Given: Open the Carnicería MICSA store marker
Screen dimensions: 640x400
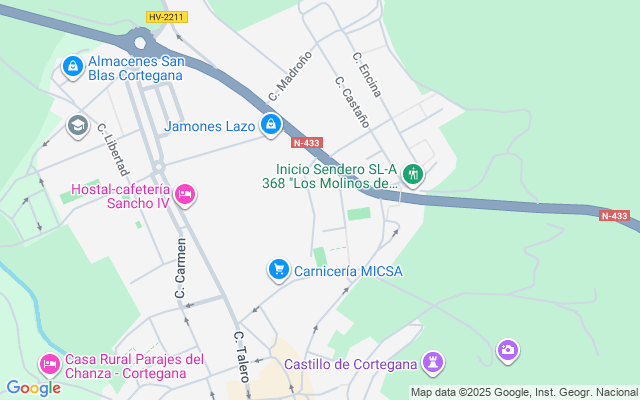Looking at the screenshot, I should (279, 270).
